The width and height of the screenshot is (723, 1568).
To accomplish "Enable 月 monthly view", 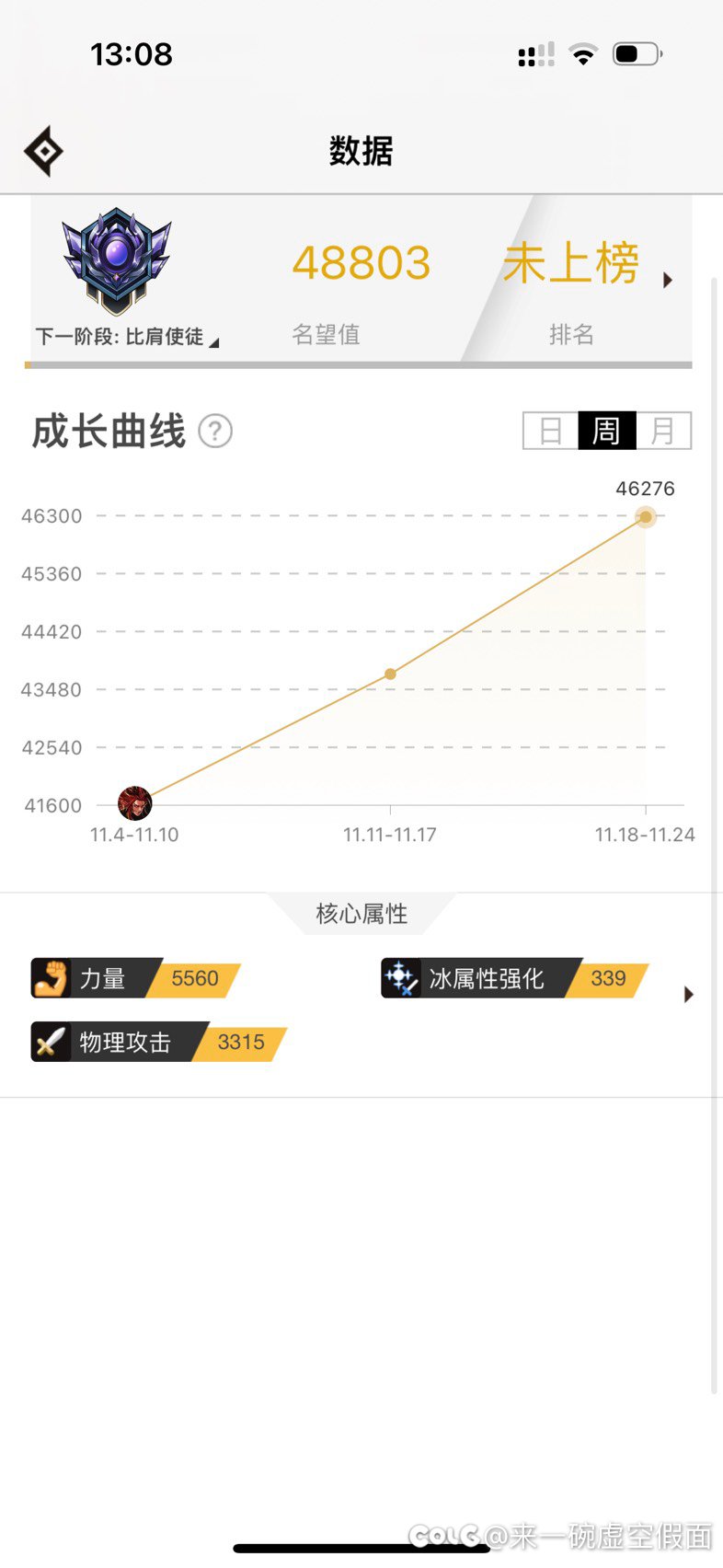I will (664, 430).
